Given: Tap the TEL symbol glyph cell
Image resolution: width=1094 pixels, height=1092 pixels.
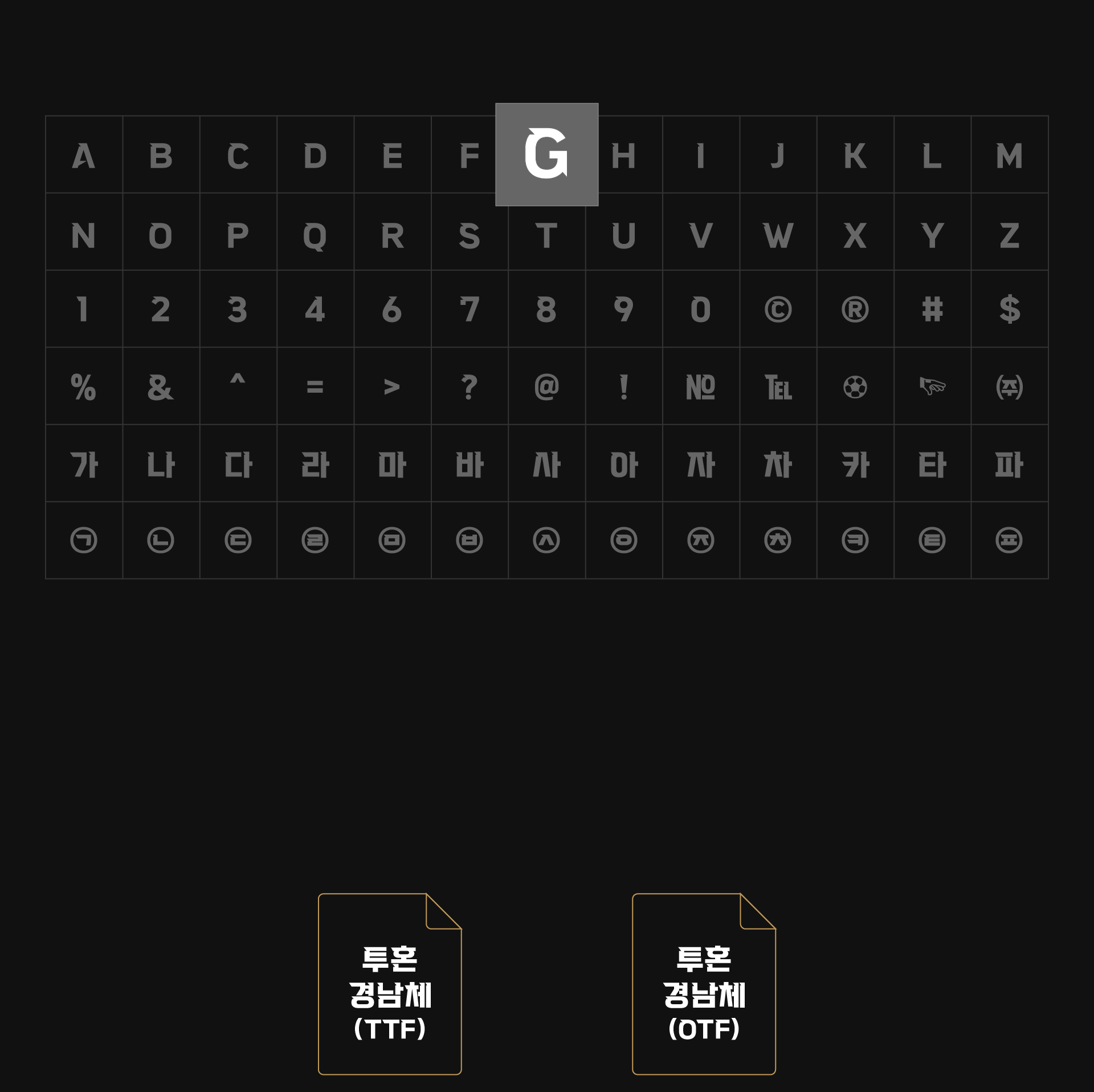Looking at the screenshot, I should click(x=778, y=386).
